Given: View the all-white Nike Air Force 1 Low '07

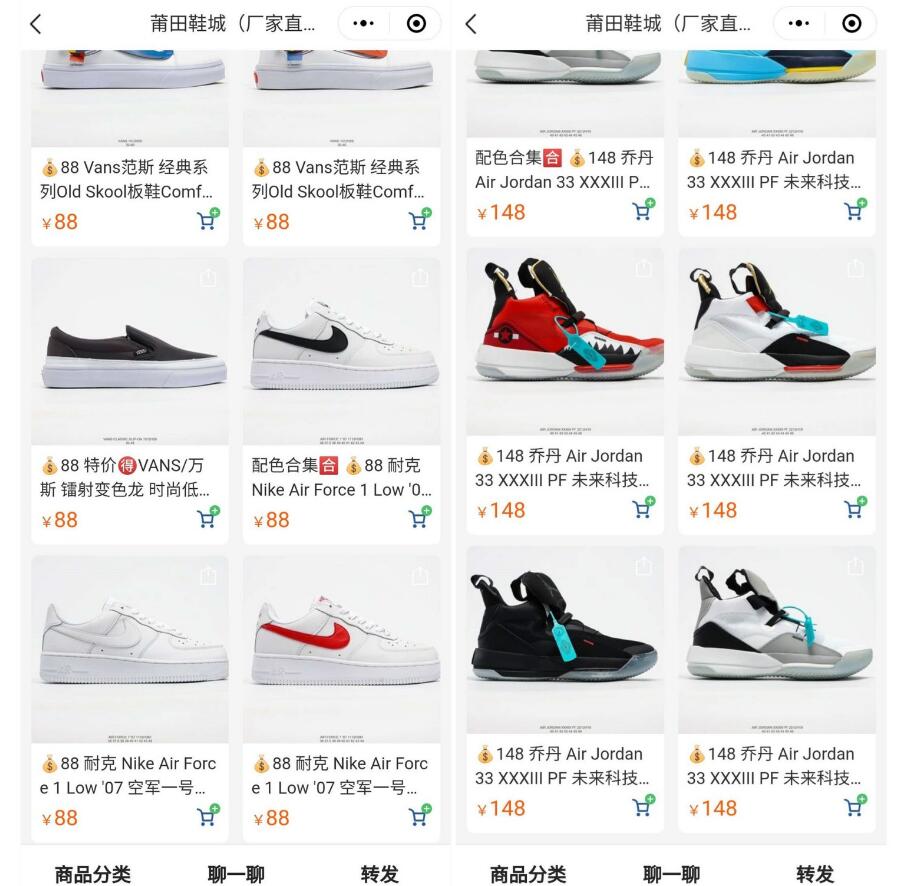Looking at the screenshot, I should pos(129,648).
